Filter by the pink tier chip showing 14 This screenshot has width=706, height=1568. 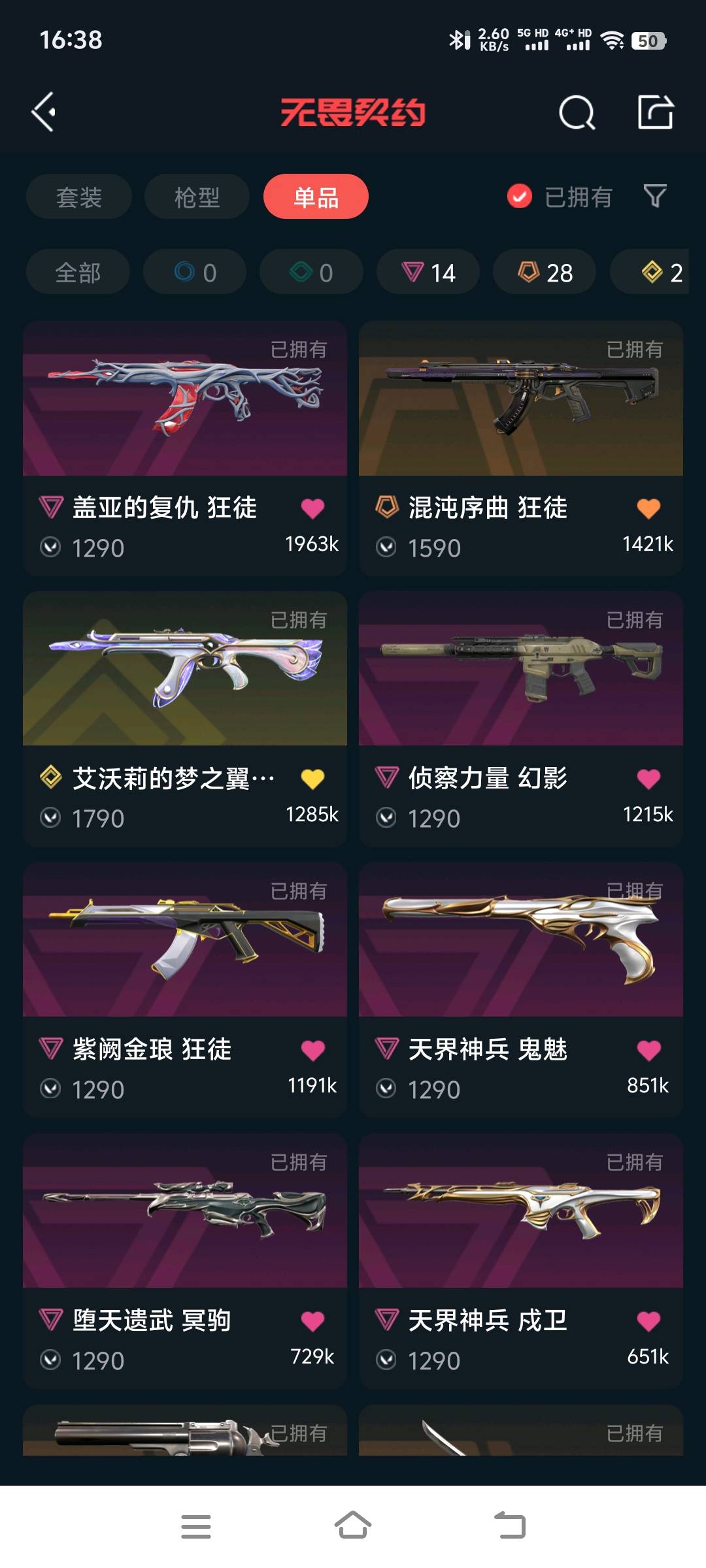pyautogui.click(x=428, y=272)
